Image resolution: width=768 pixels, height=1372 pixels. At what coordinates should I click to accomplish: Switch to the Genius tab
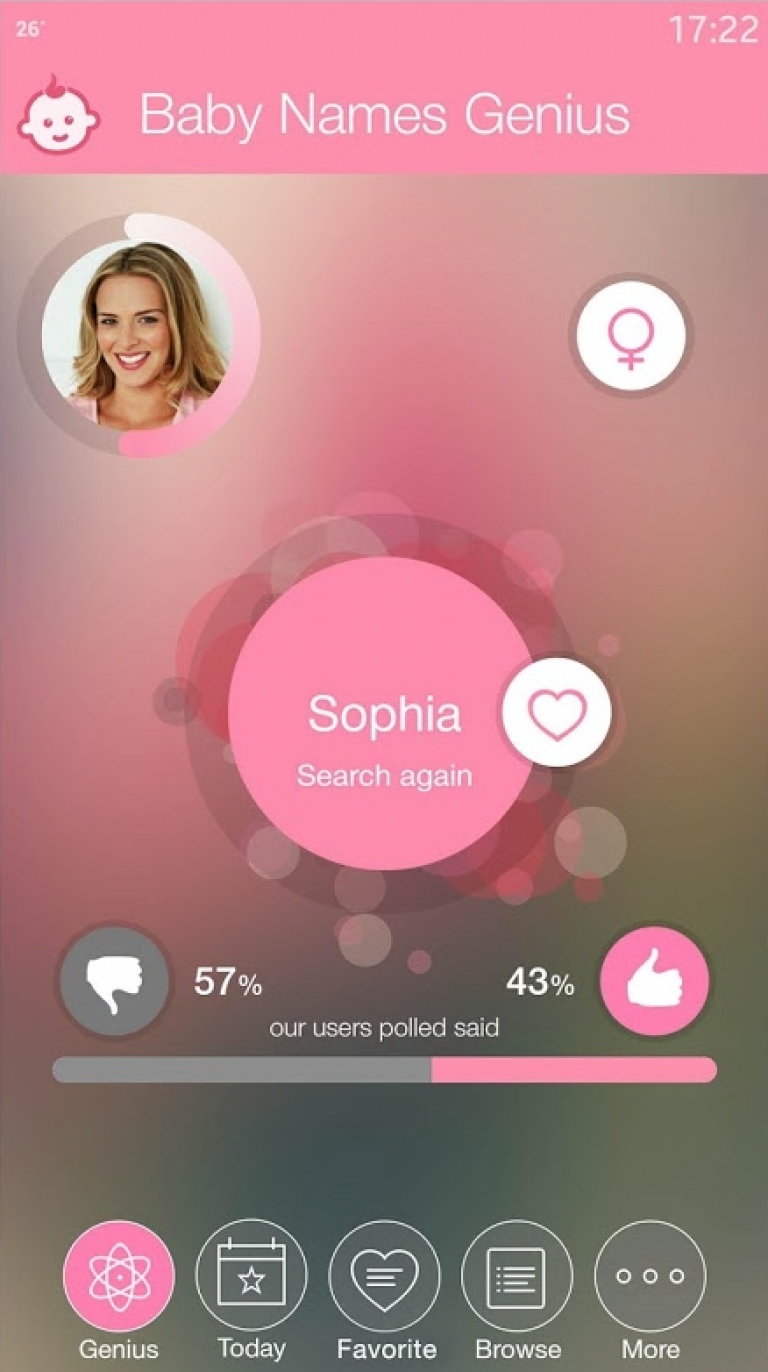pos(119,1291)
